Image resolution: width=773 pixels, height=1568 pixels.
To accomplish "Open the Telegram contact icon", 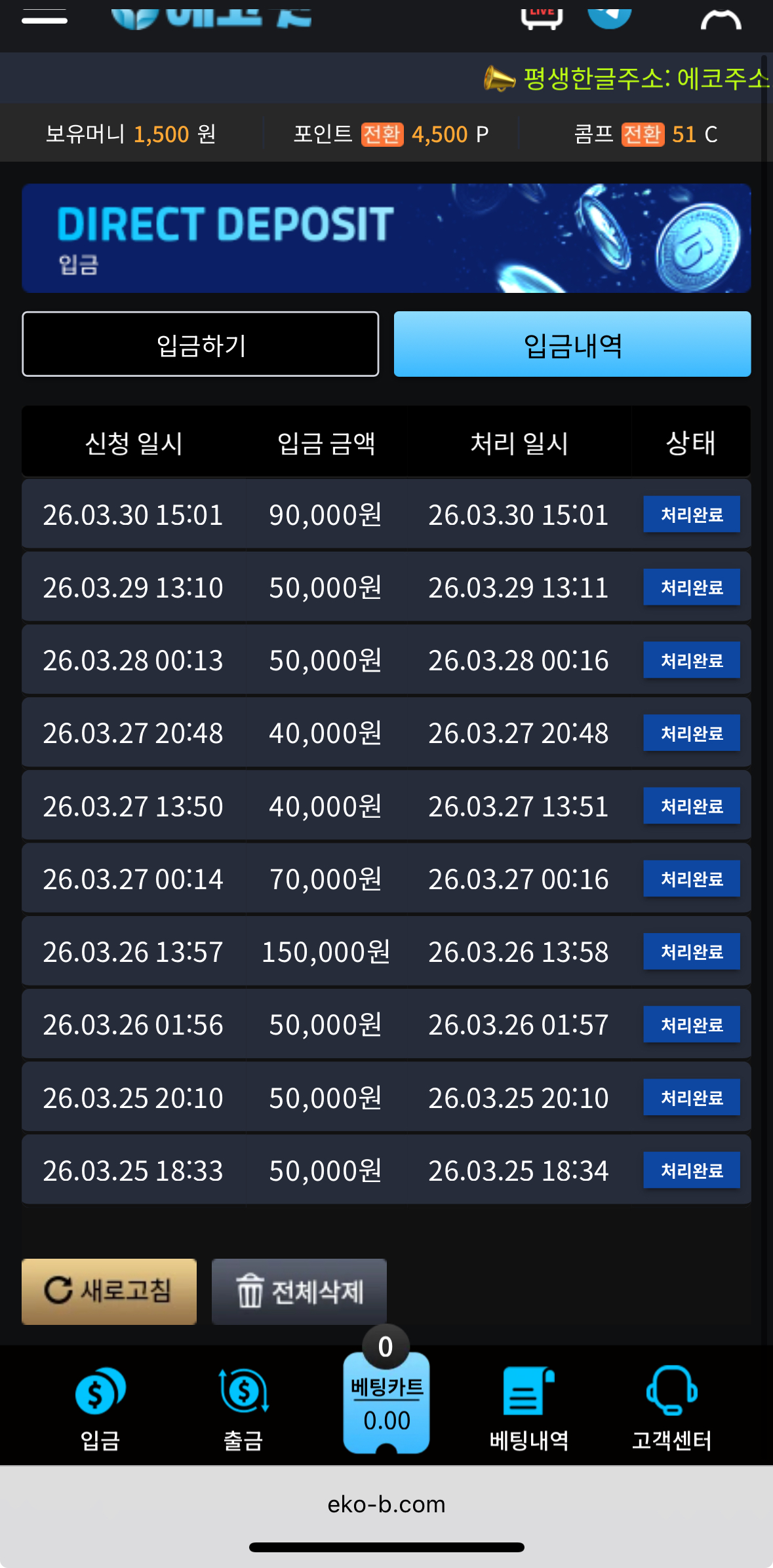I will [609, 16].
